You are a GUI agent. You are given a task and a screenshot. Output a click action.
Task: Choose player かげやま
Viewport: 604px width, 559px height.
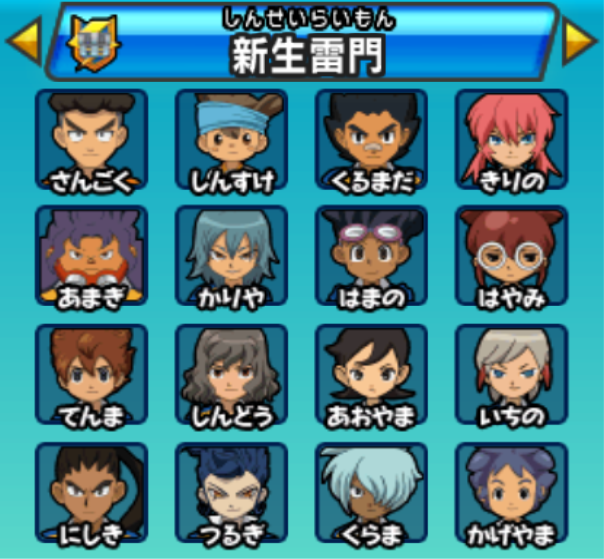(511, 493)
